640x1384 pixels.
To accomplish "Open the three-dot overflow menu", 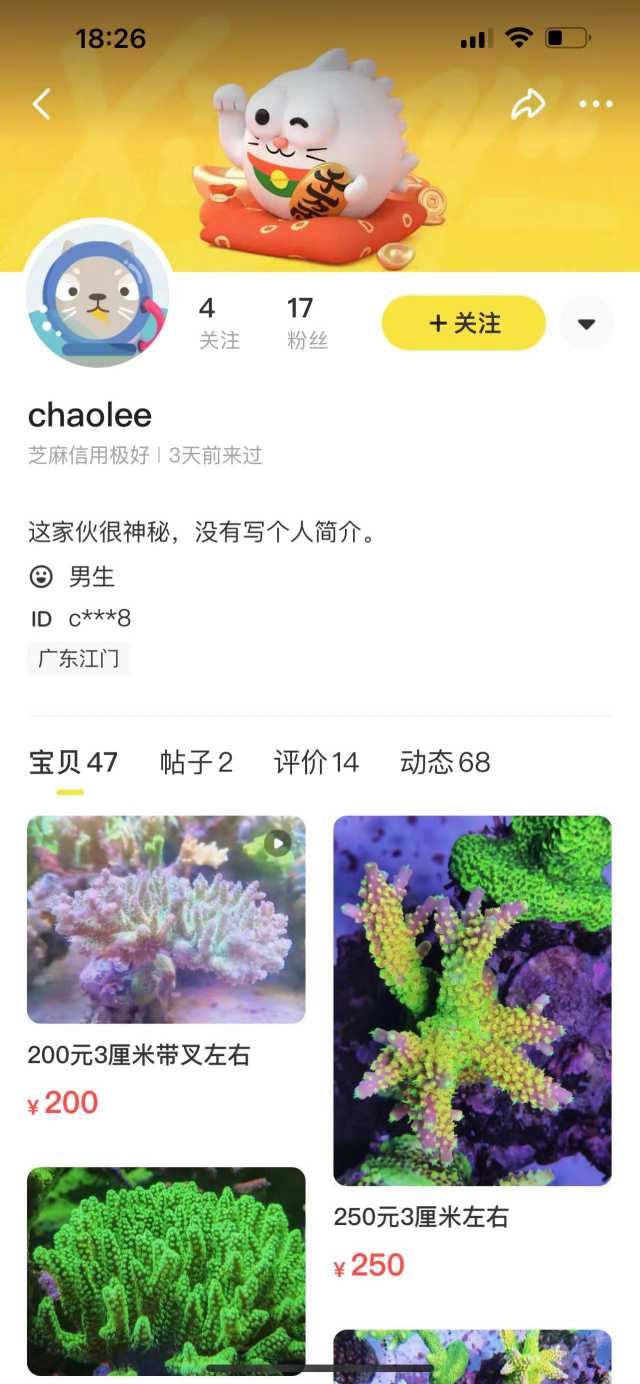I will (x=596, y=104).
